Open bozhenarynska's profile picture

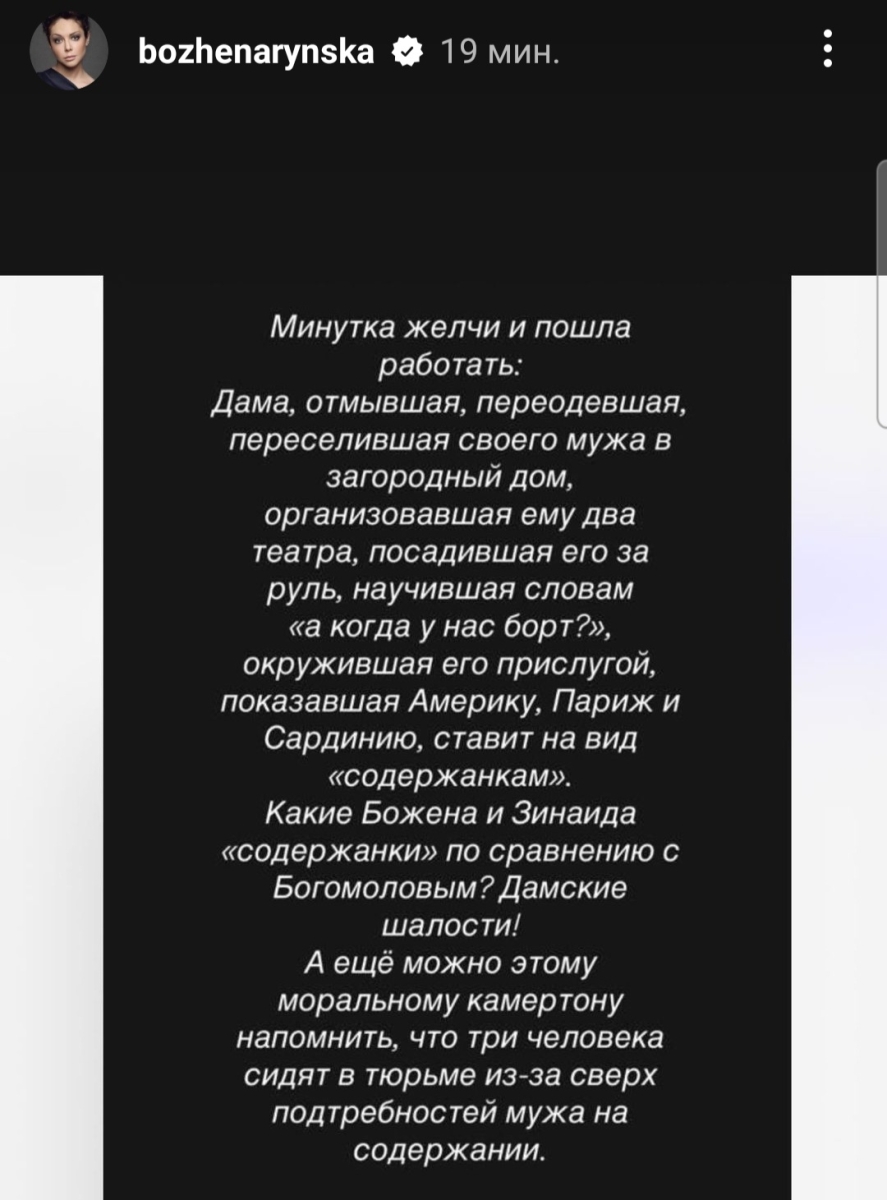click(69, 53)
